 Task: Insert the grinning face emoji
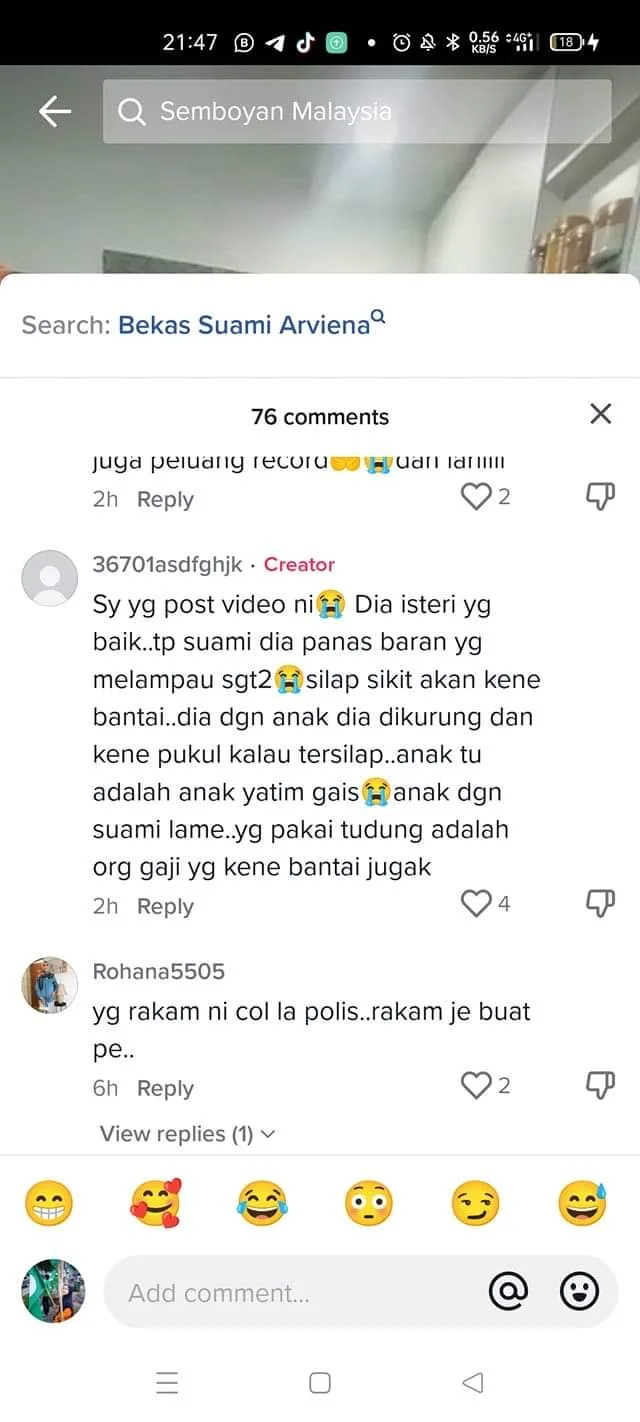click(48, 1204)
